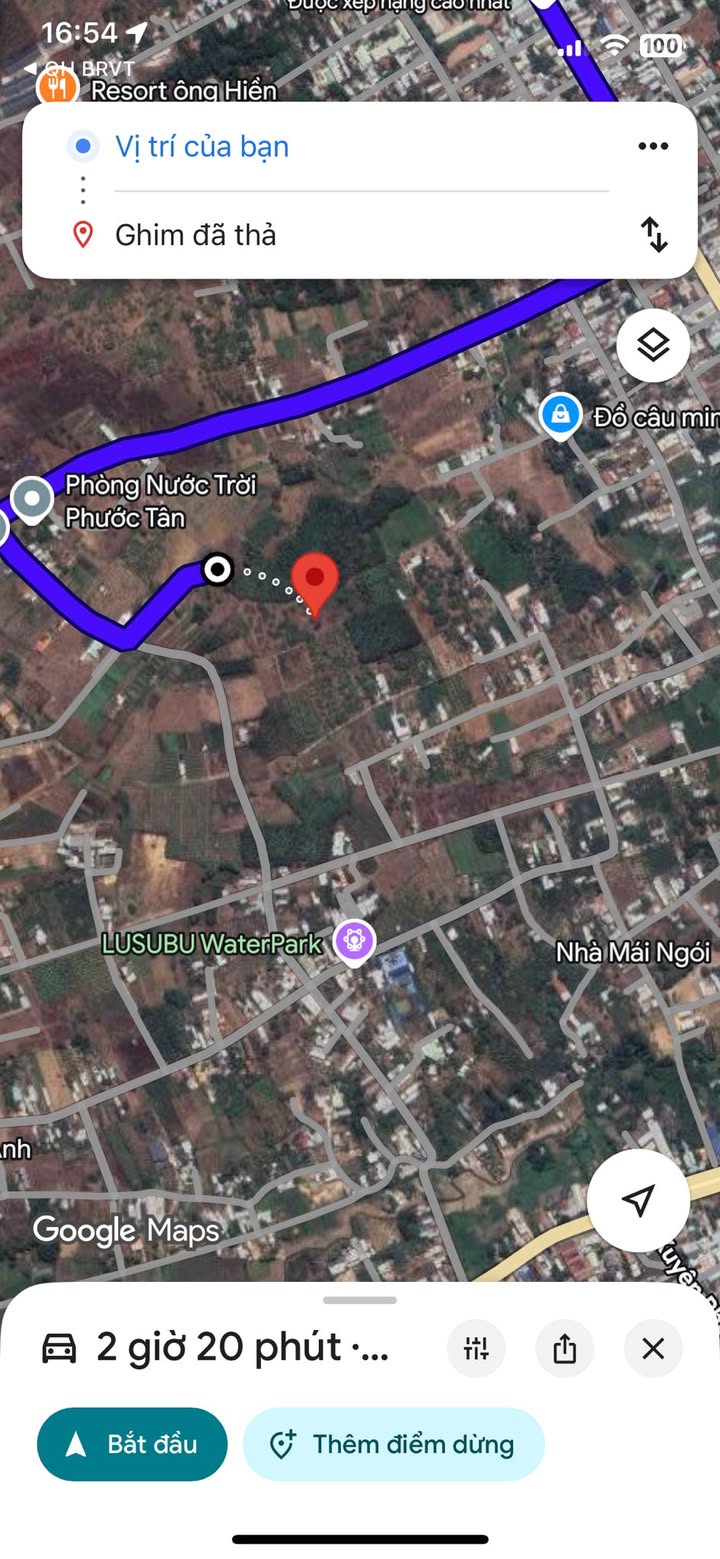The width and height of the screenshot is (720, 1559).
Task: Start navigation with Bắt đầu
Action: pyautogui.click(x=132, y=1444)
